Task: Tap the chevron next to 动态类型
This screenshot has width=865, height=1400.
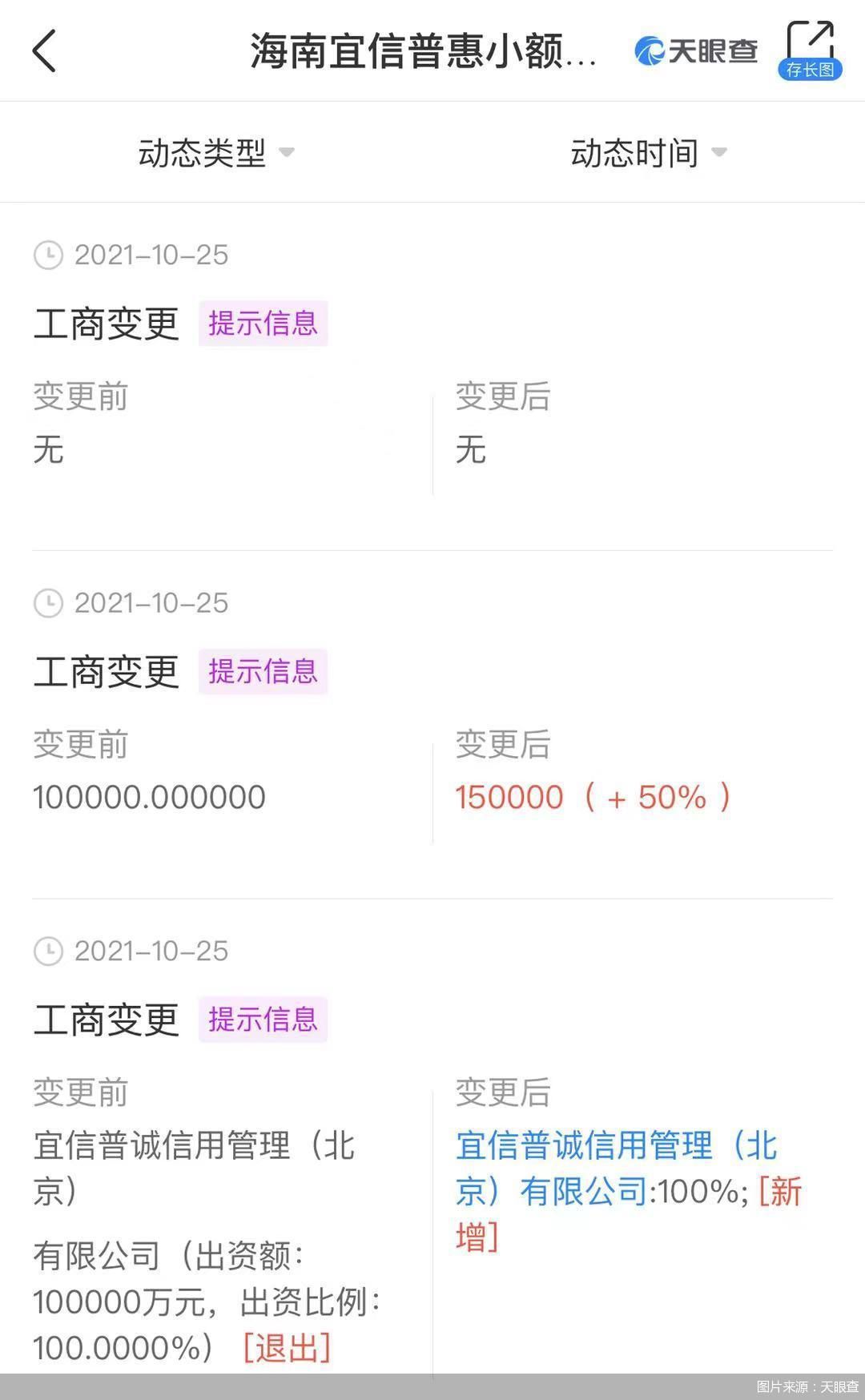Action: (288, 154)
